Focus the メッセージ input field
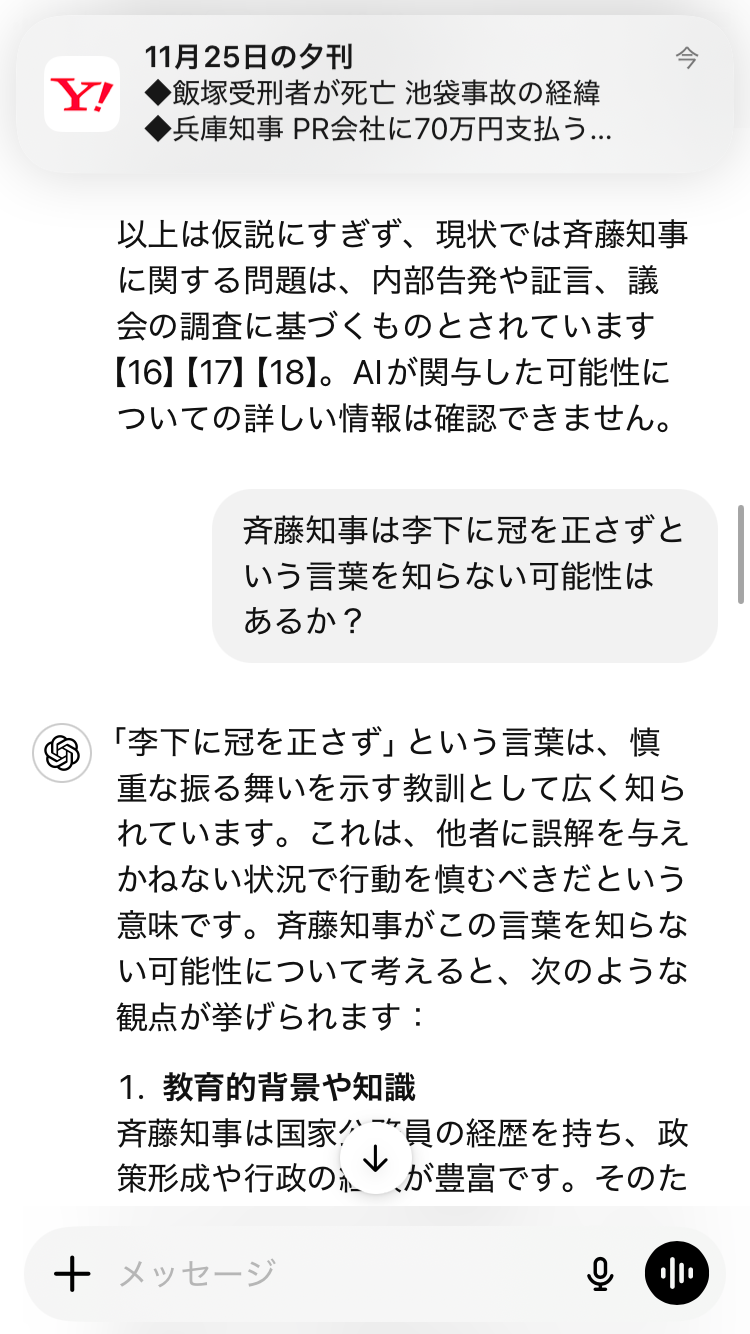Image resolution: width=750 pixels, height=1334 pixels. coord(340,1273)
